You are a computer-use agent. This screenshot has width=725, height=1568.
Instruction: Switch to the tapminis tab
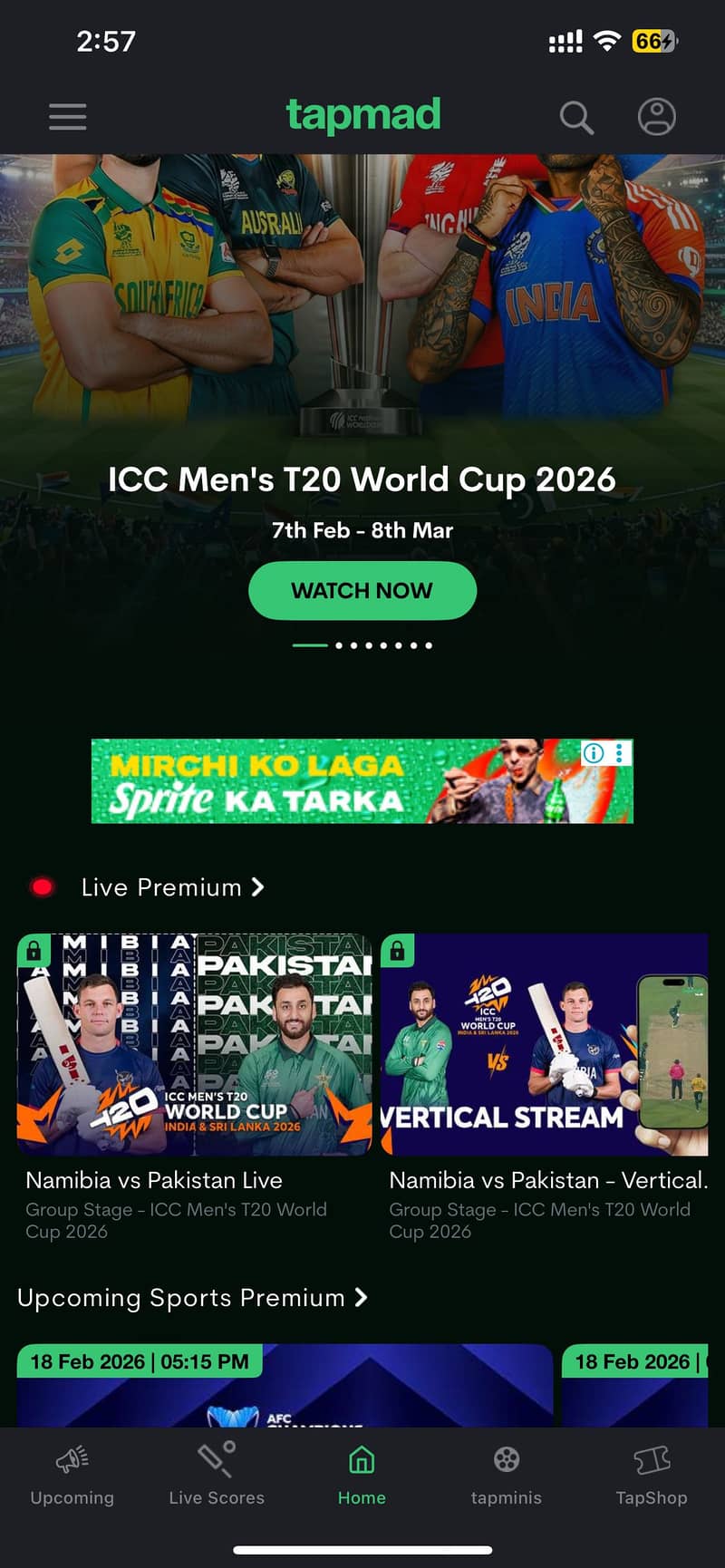(x=506, y=1475)
